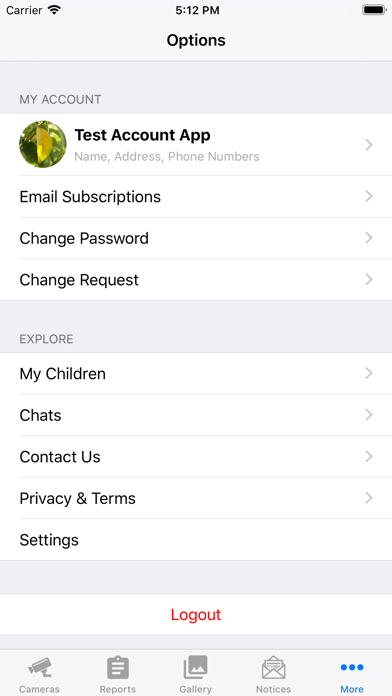
Task: Select Contact Us
Action: (x=196, y=457)
